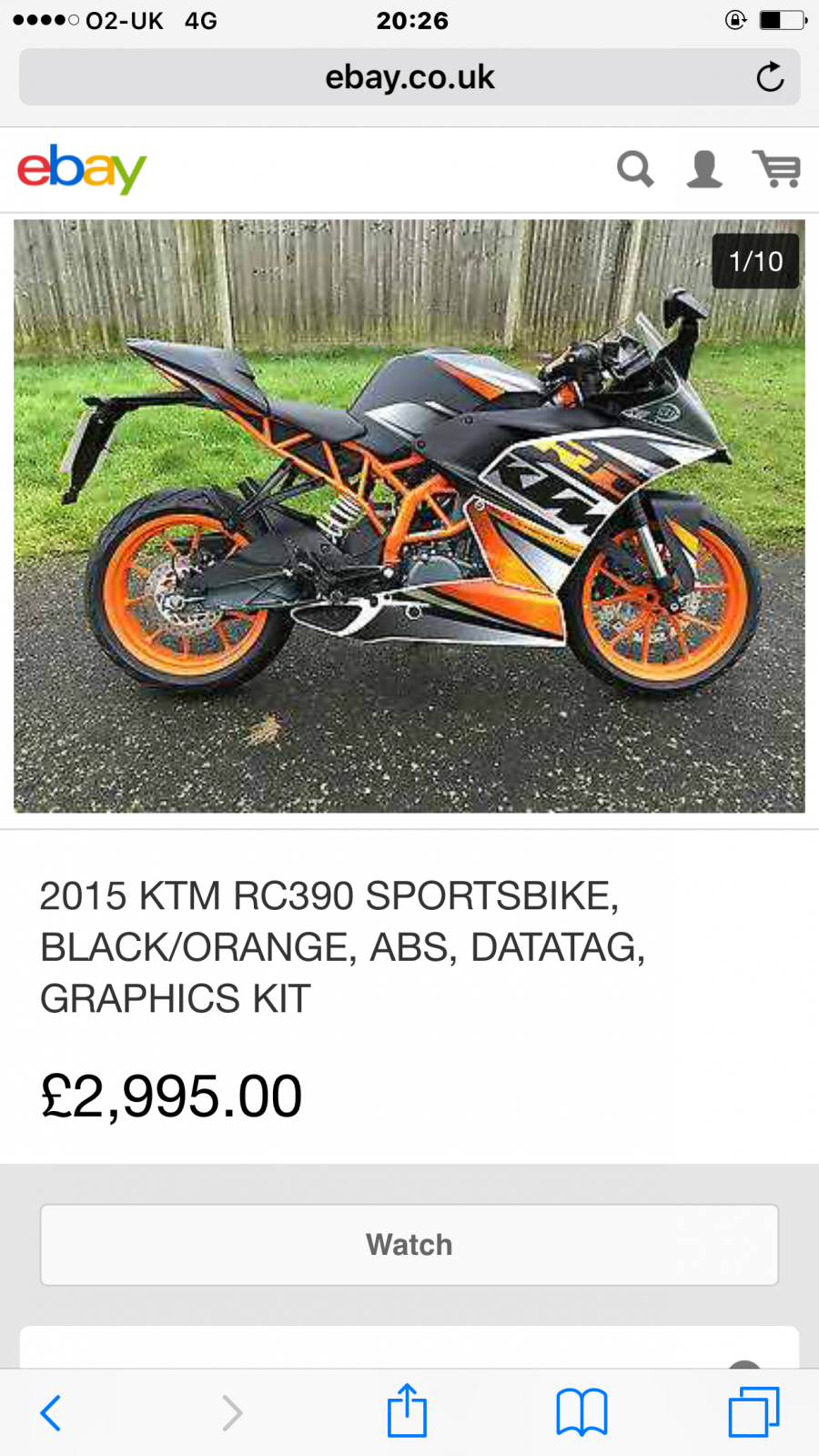
Task: Open eBay search
Action: coord(635,169)
